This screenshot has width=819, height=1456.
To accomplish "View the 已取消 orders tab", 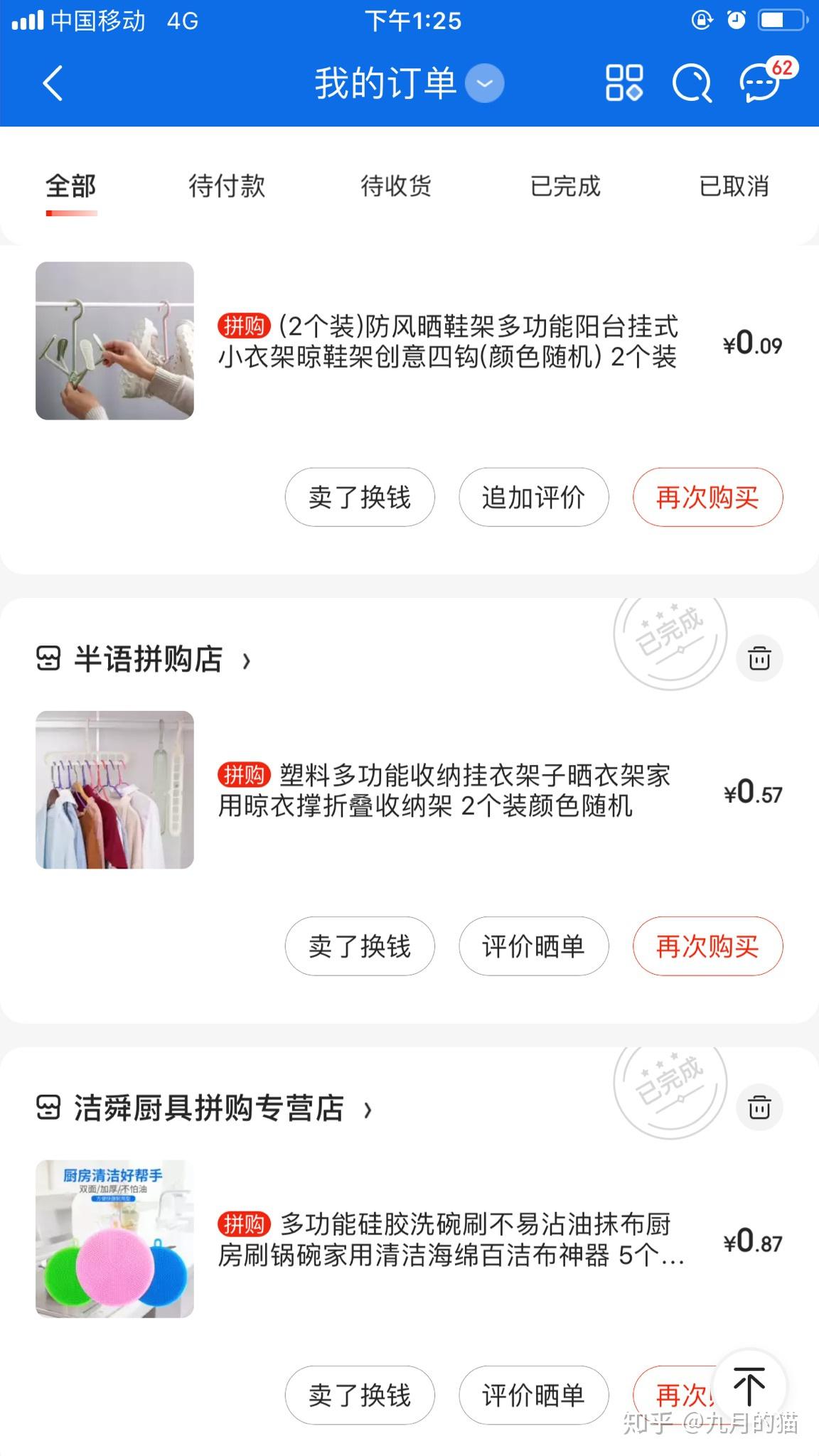I will click(734, 186).
